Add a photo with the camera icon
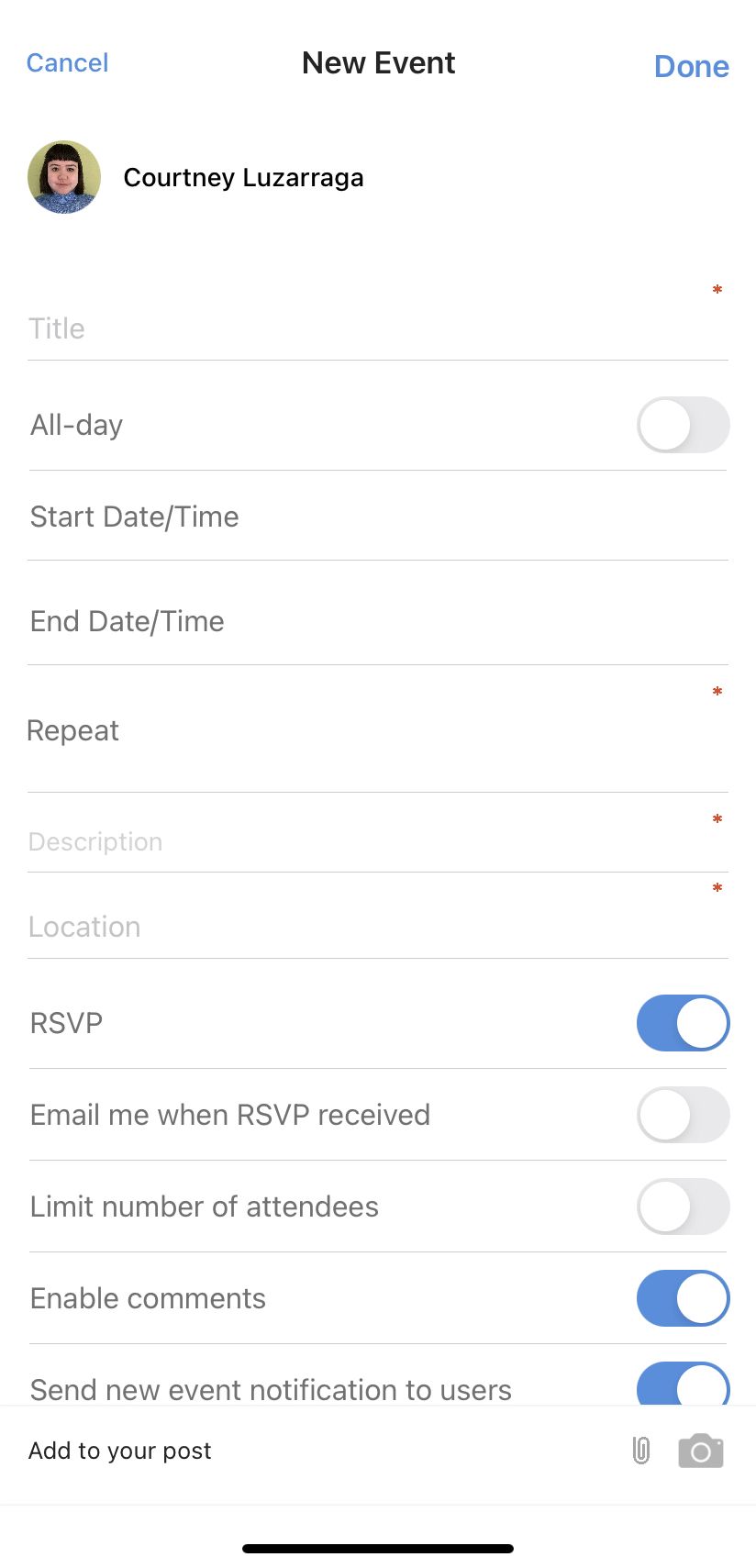The height and width of the screenshot is (1568, 756). [x=701, y=1451]
